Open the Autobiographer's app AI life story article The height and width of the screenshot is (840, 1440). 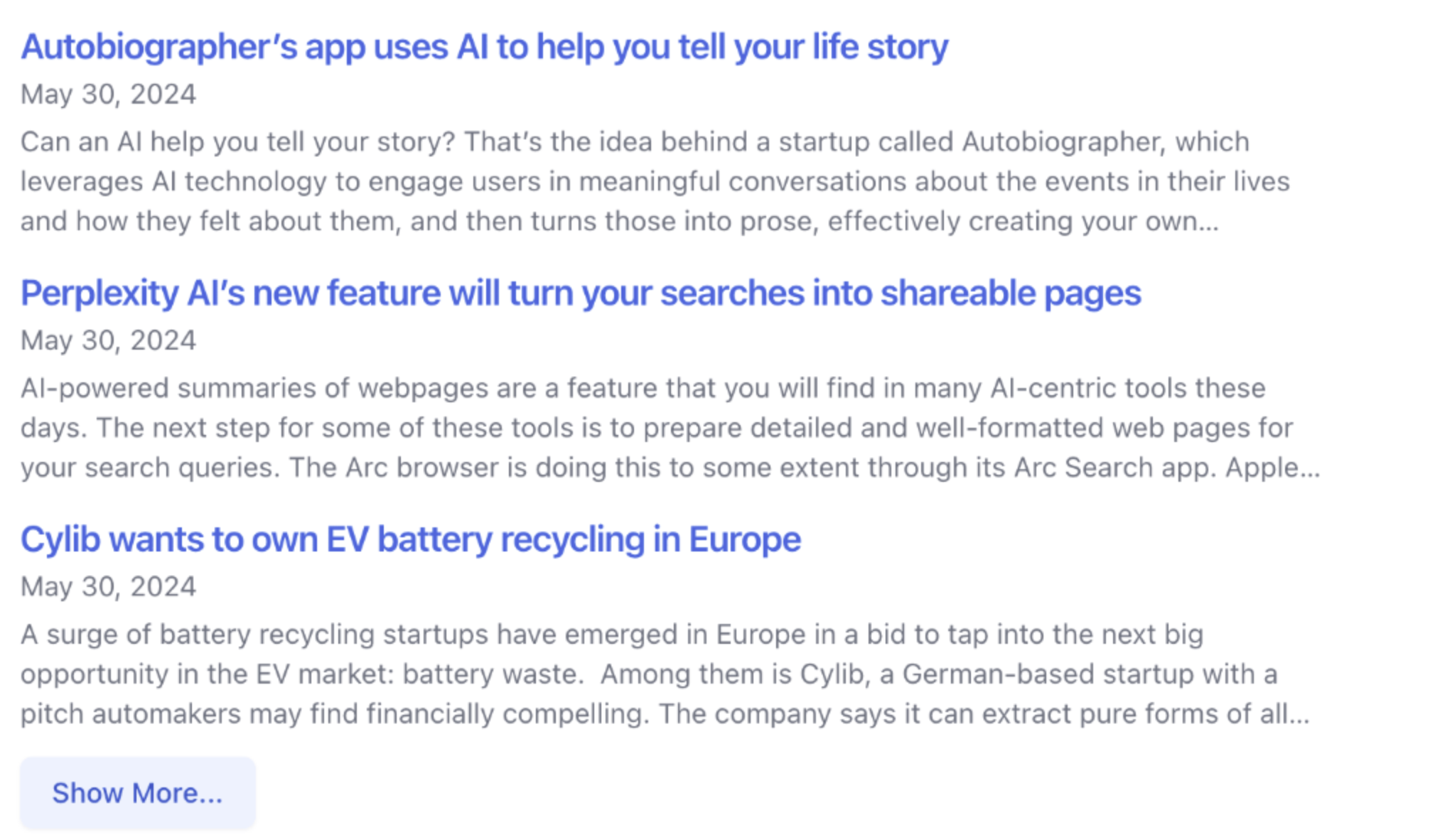point(483,48)
